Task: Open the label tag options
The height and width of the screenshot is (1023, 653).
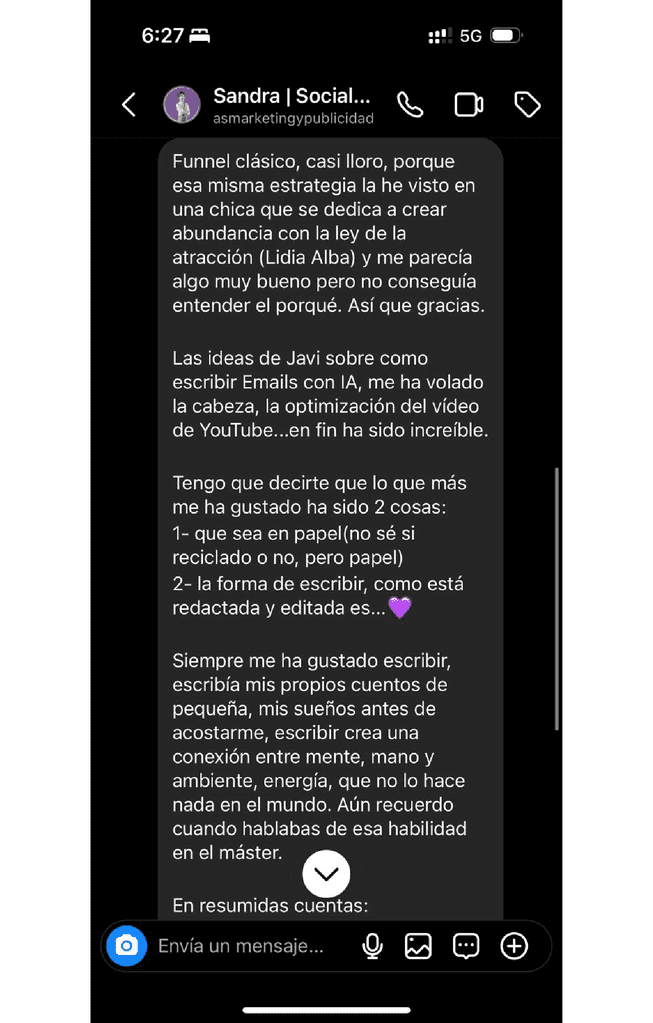Action: [x=527, y=105]
